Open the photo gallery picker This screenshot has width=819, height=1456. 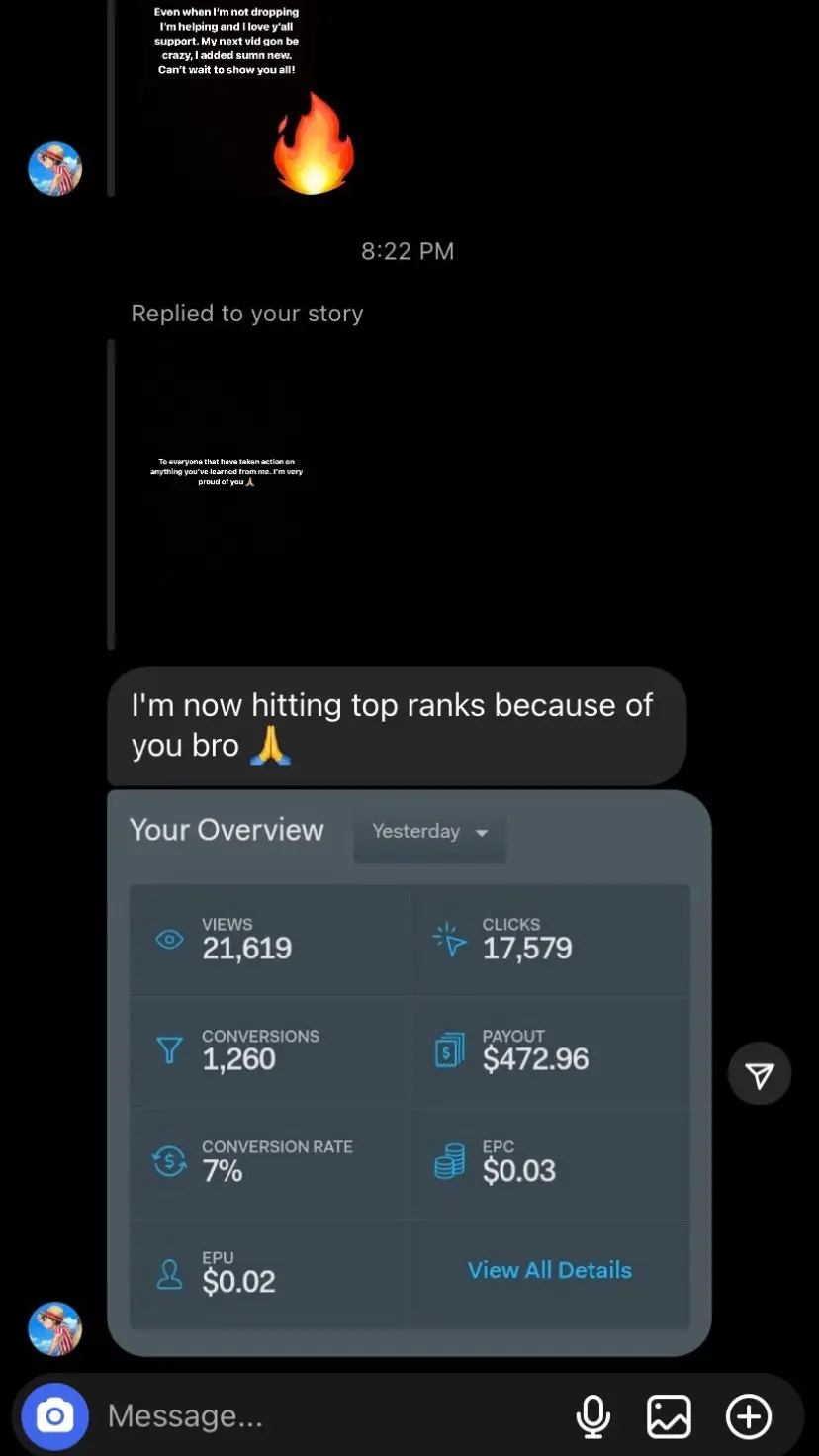point(669,1416)
